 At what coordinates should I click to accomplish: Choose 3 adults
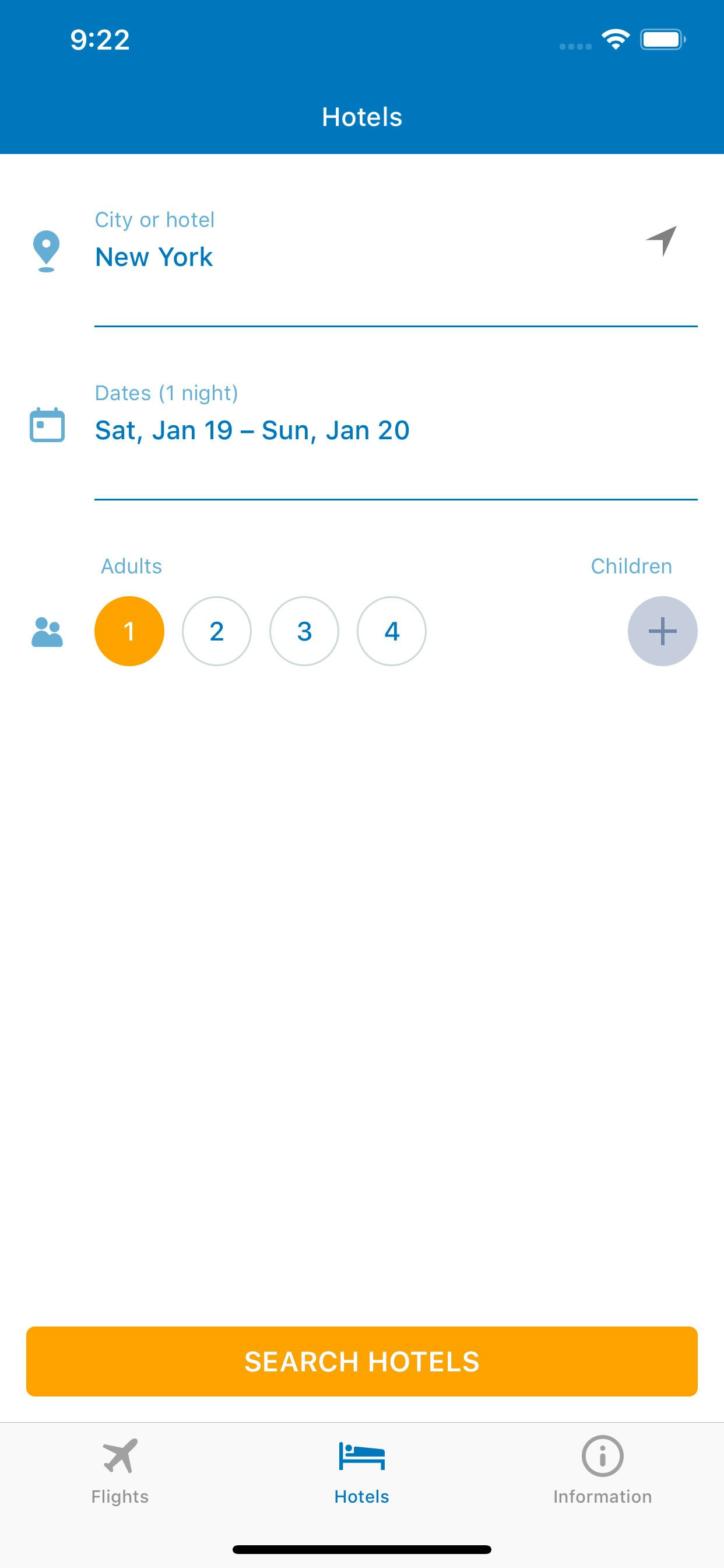[x=304, y=631]
